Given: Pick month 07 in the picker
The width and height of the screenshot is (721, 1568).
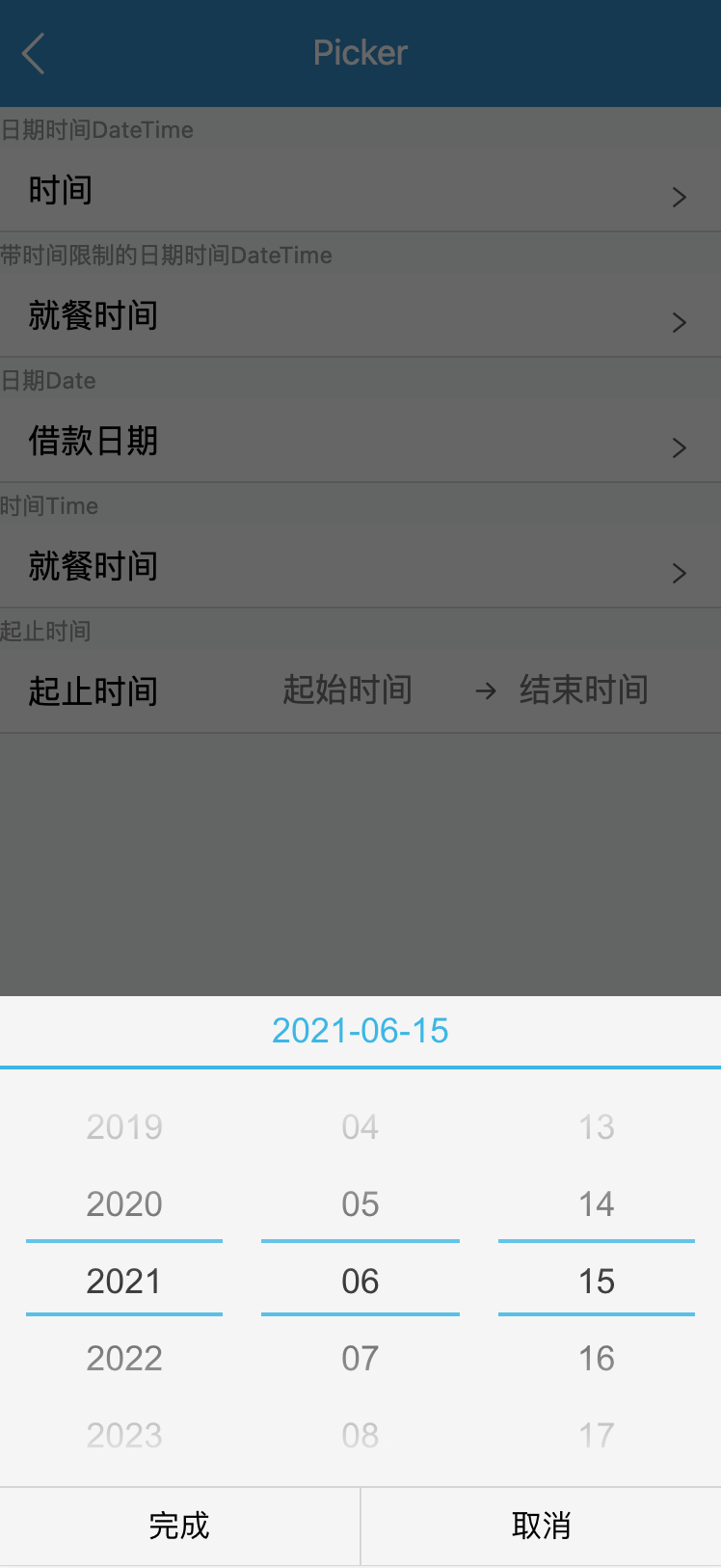Looking at the screenshot, I should pyautogui.click(x=360, y=1358).
